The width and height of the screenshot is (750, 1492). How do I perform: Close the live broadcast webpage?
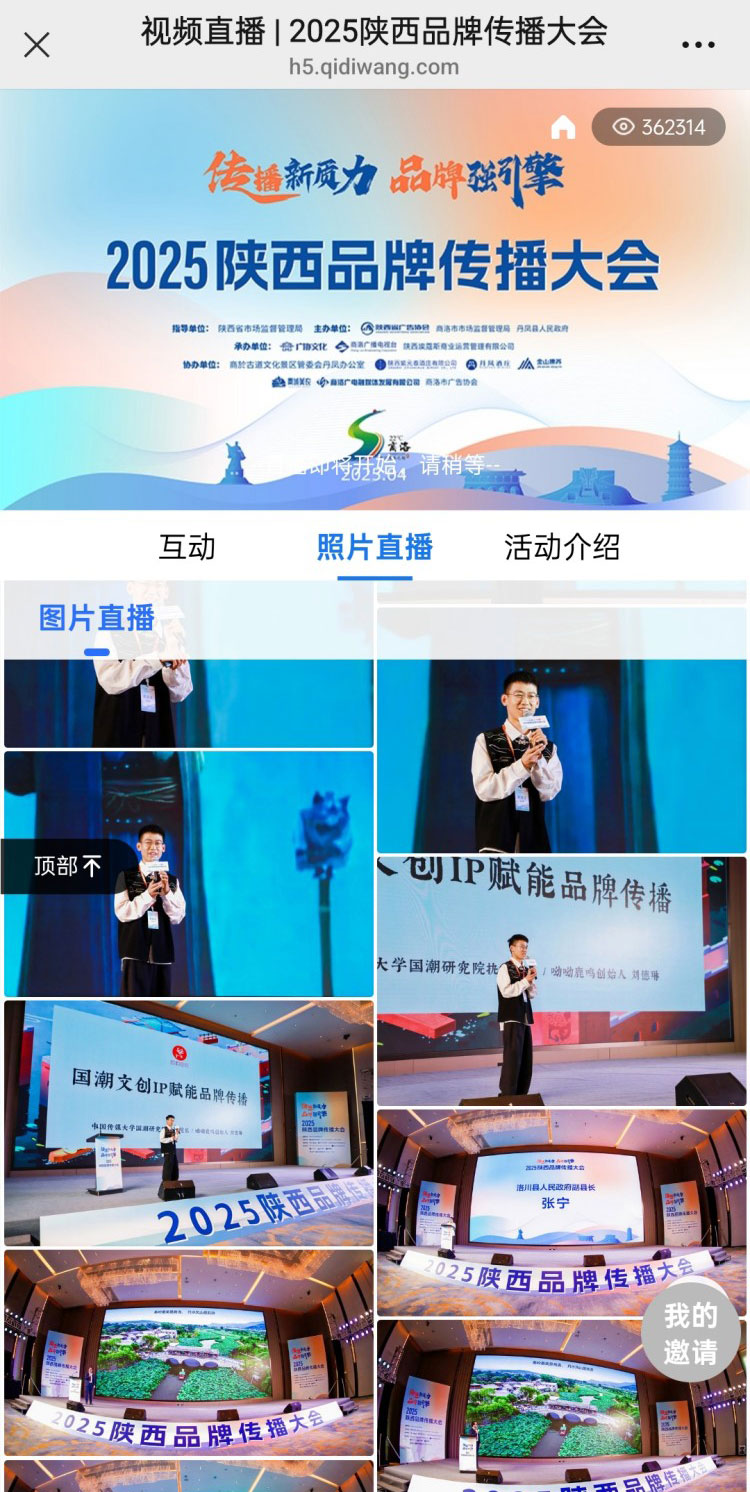(x=37, y=45)
